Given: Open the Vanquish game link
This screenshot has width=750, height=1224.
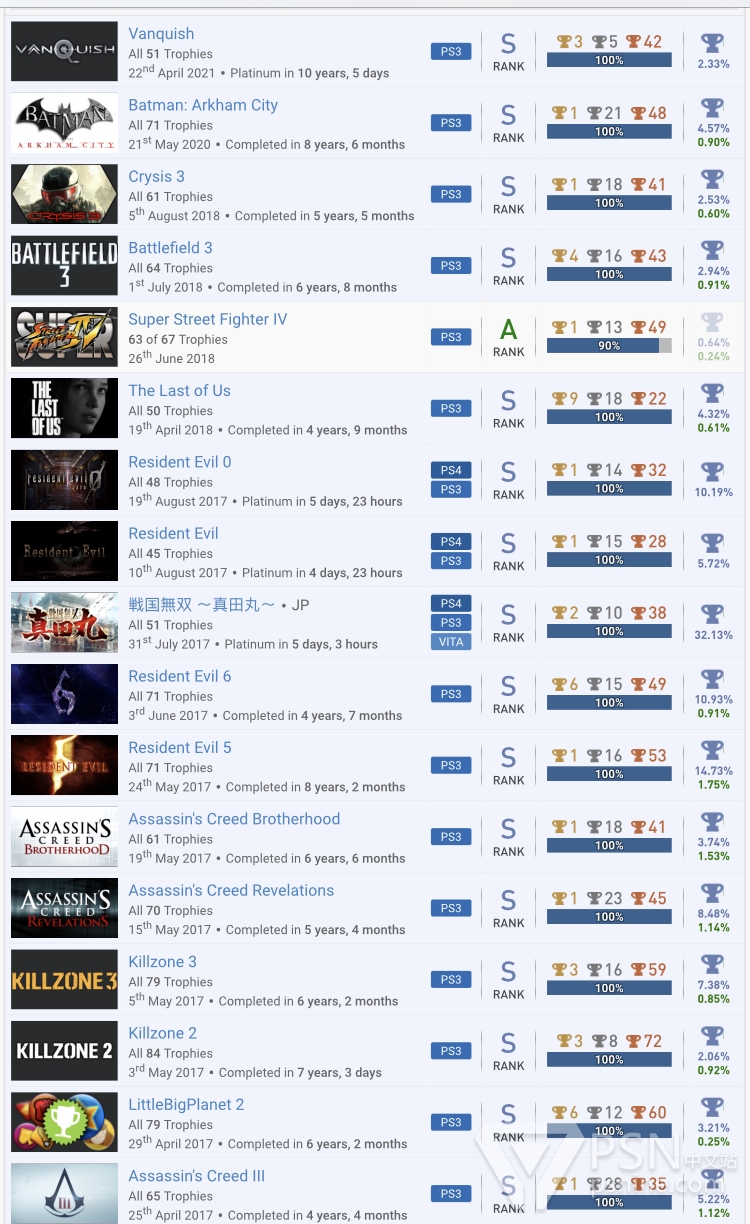Looking at the screenshot, I should coord(161,34).
